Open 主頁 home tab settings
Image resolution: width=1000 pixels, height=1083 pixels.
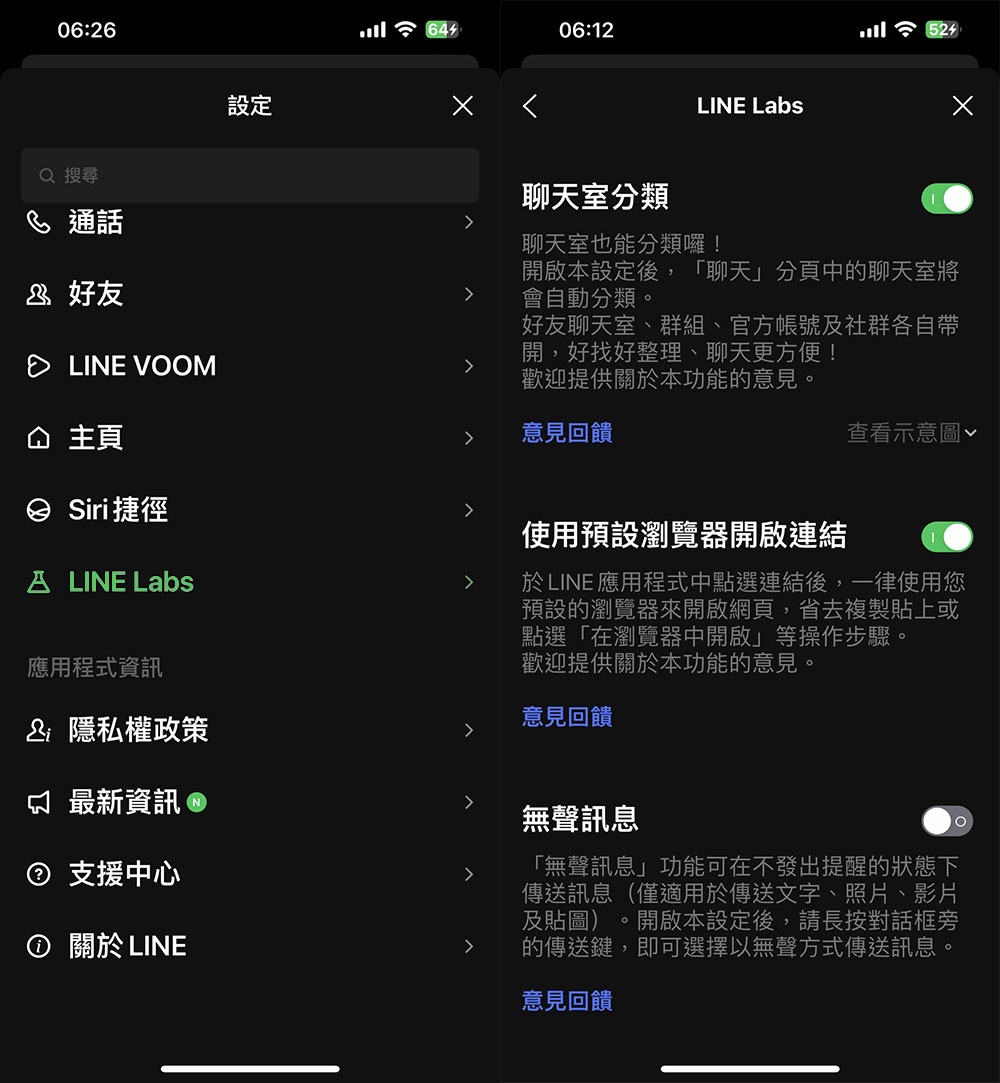point(250,438)
